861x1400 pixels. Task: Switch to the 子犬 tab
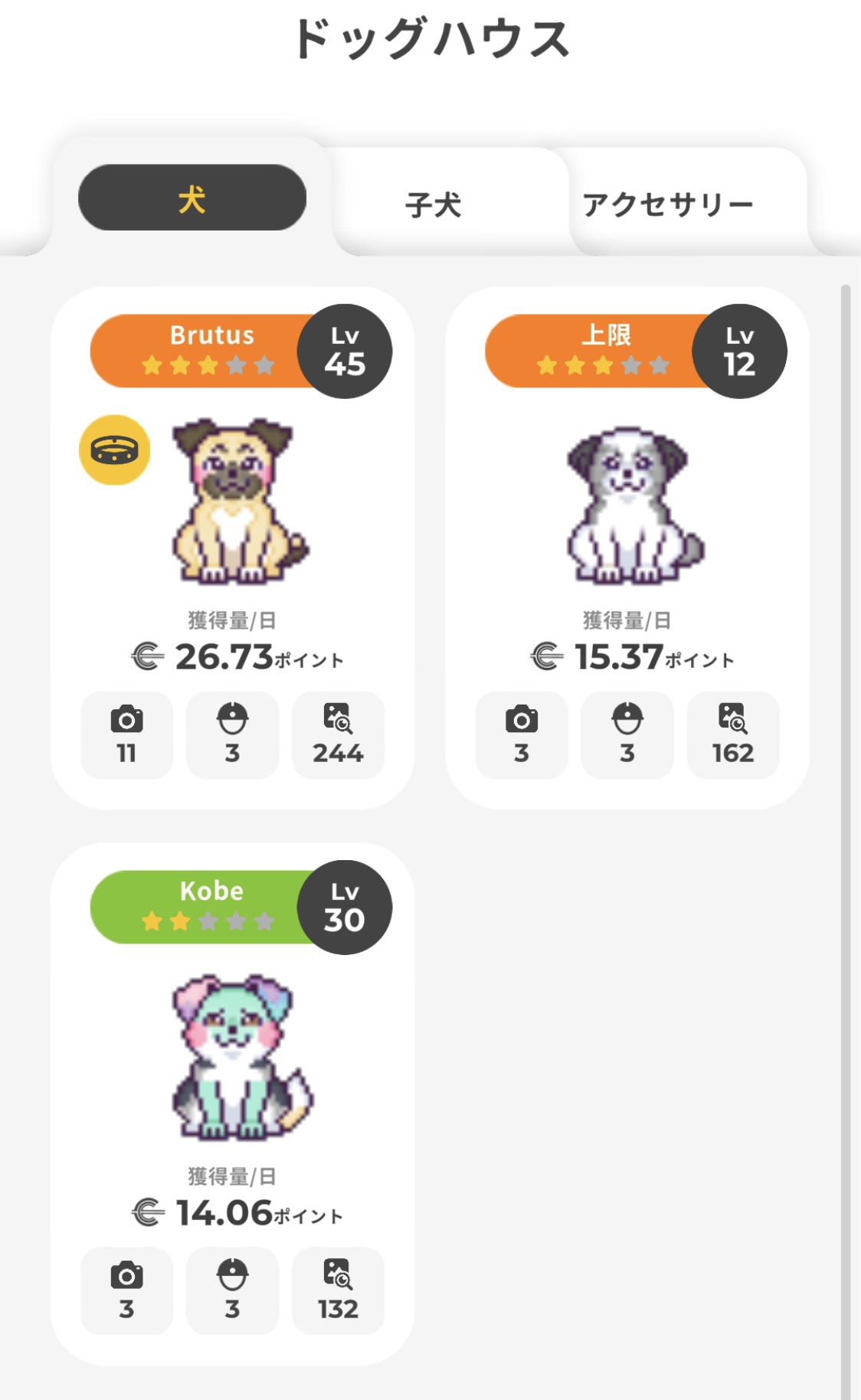pyautogui.click(x=434, y=204)
